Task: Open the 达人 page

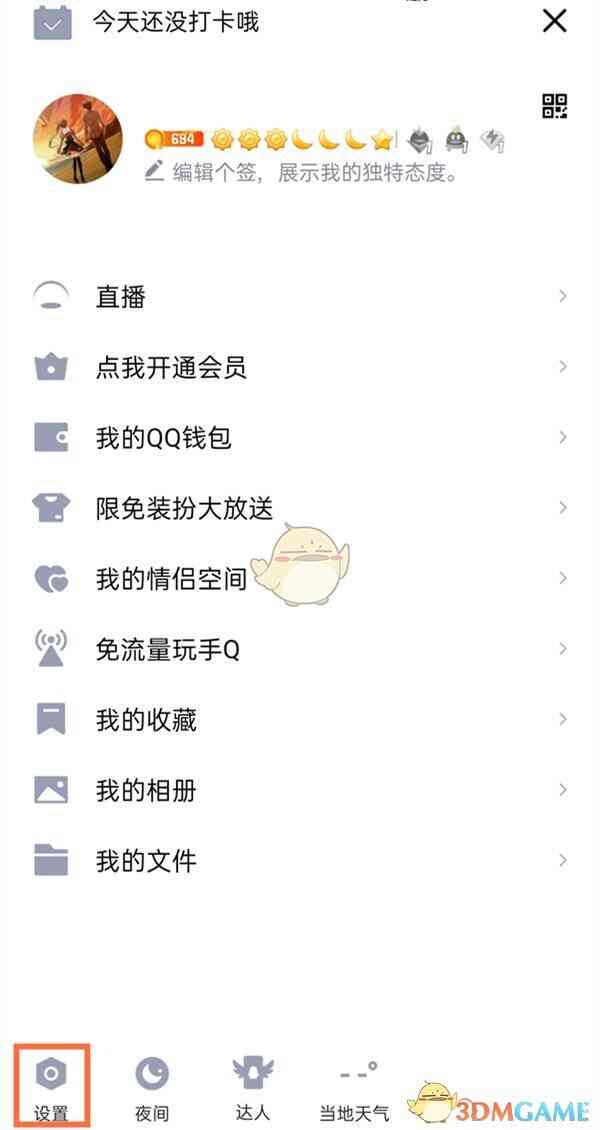Action: (252, 1086)
